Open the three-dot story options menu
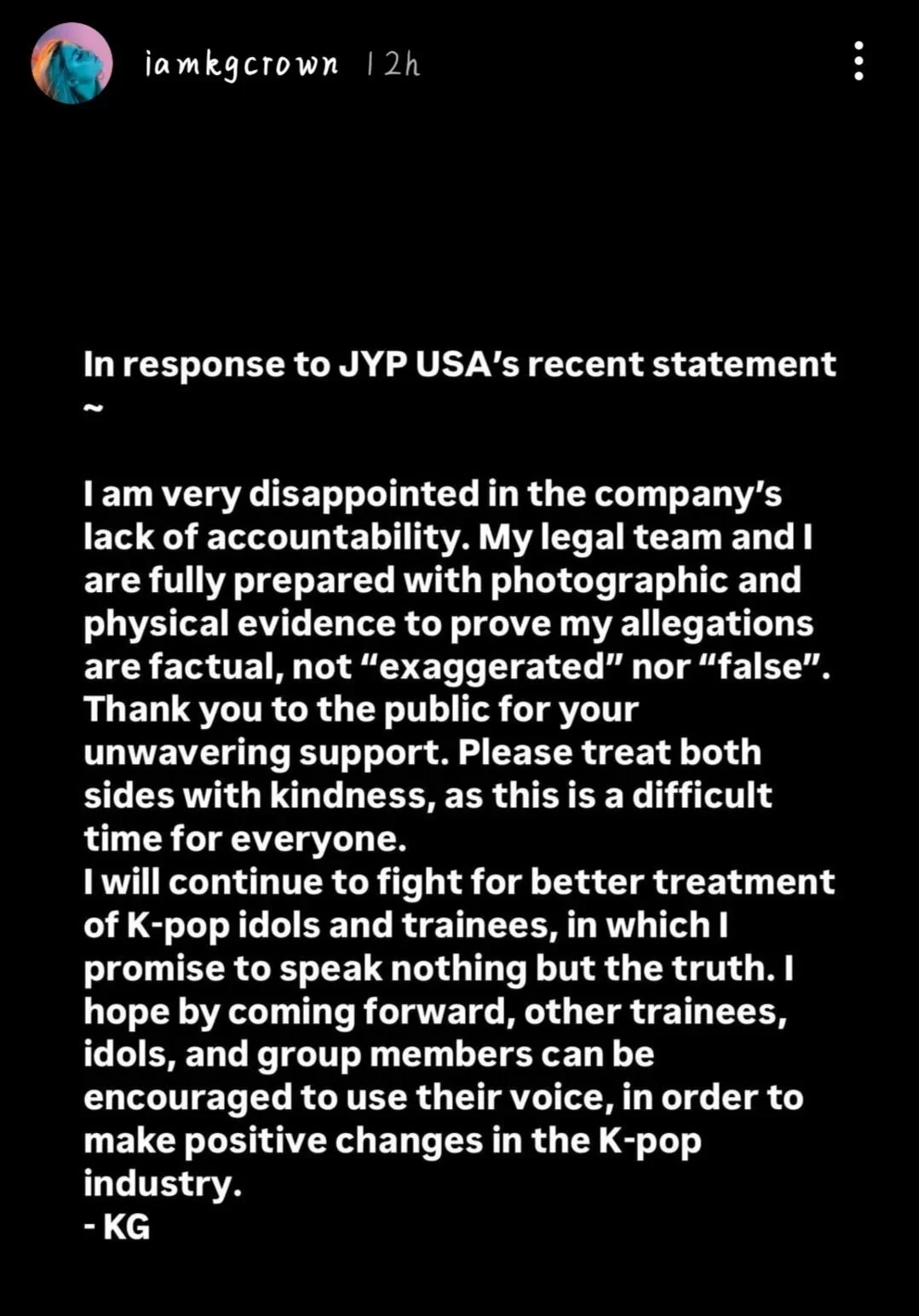This screenshot has height=1316, width=919. (859, 61)
